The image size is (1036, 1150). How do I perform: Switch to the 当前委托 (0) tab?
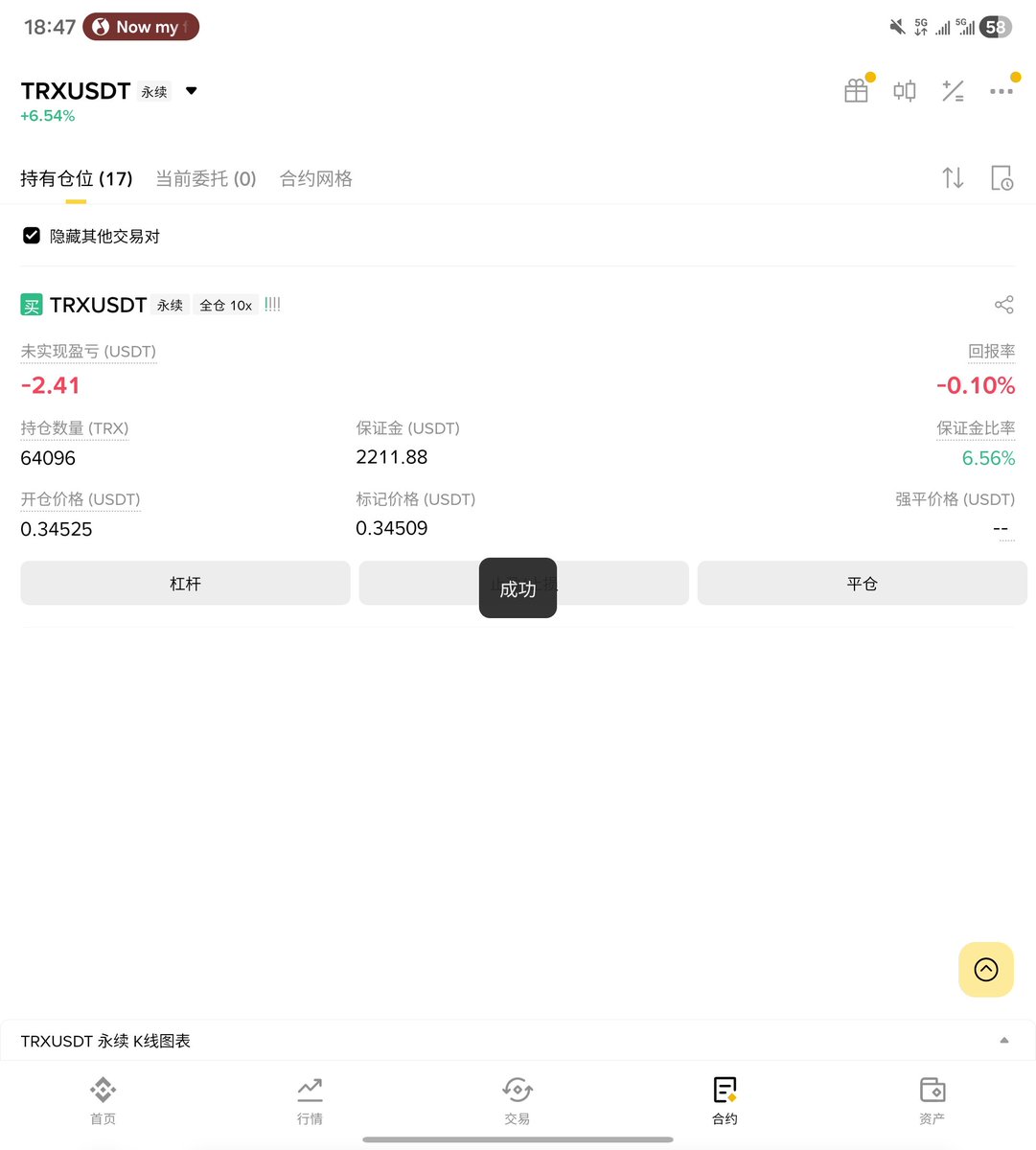point(206,179)
